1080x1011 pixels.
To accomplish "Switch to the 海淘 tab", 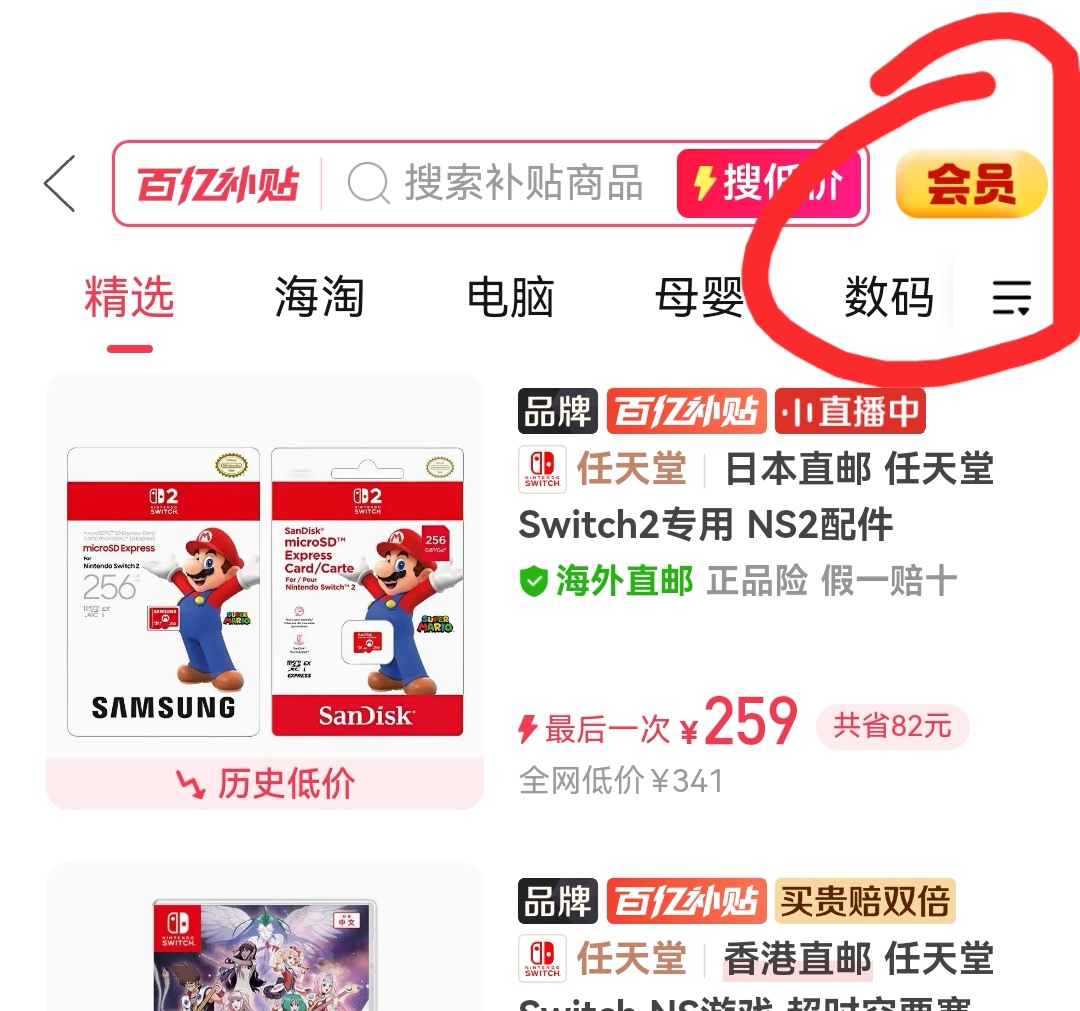I will [319, 298].
